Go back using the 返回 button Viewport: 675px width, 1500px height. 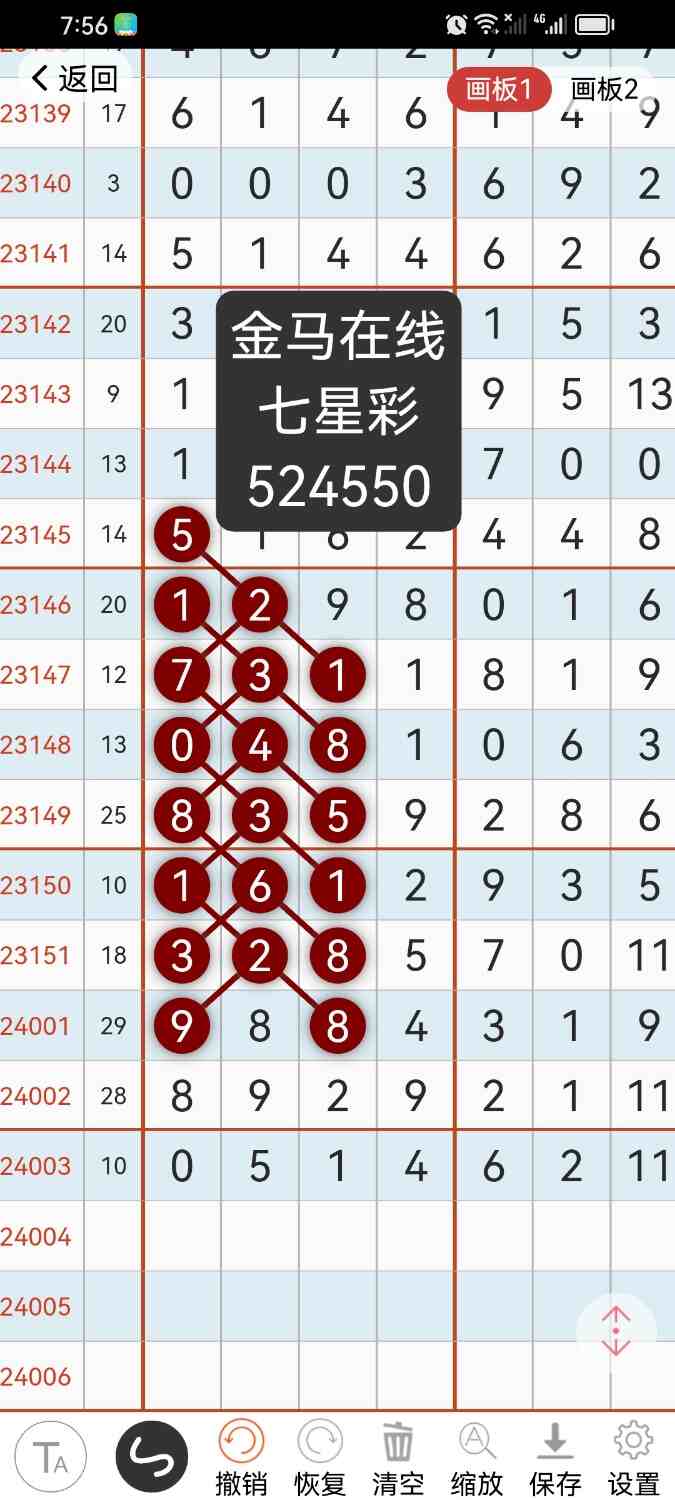pyautogui.click(x=75, y=78)
